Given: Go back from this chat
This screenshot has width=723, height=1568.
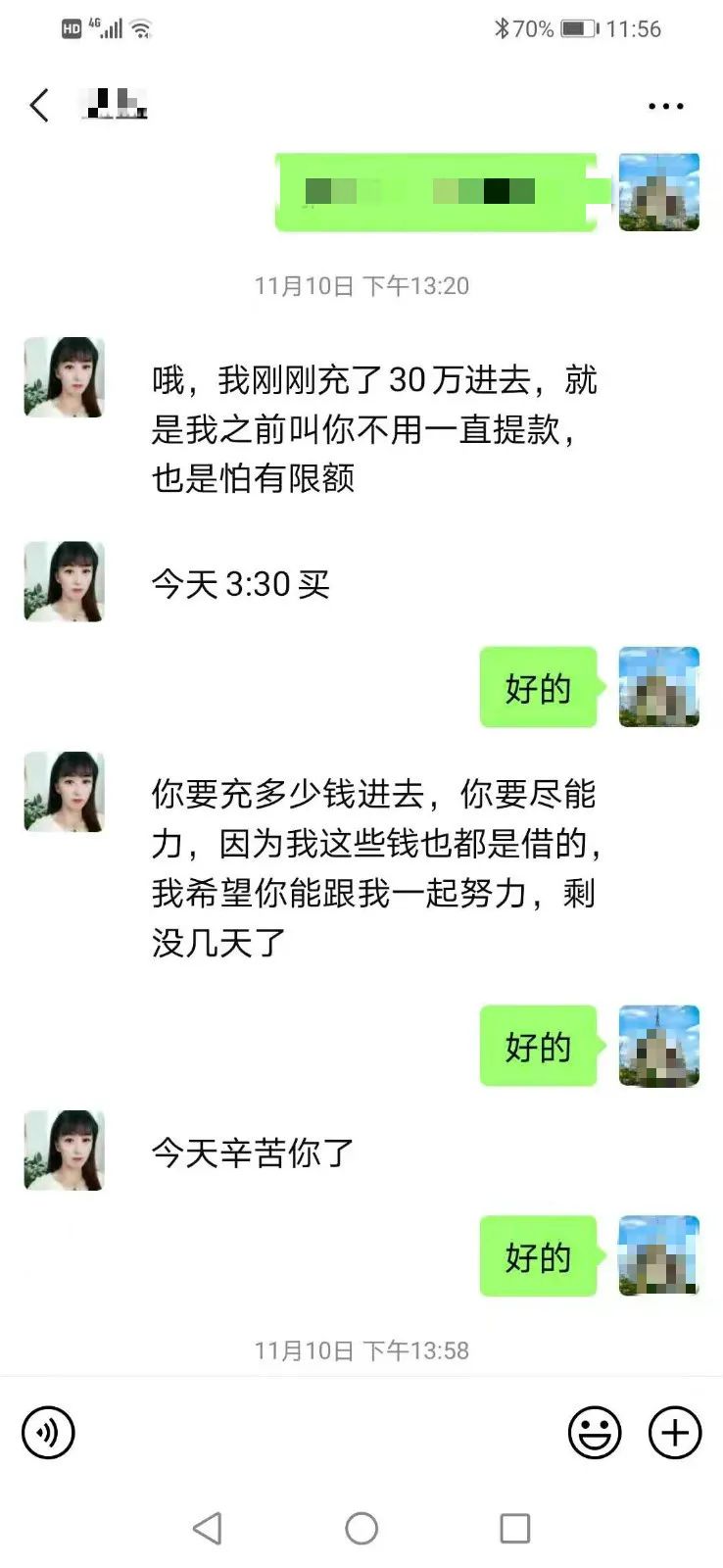Looking at the screenshot, I should coord(39,105).
